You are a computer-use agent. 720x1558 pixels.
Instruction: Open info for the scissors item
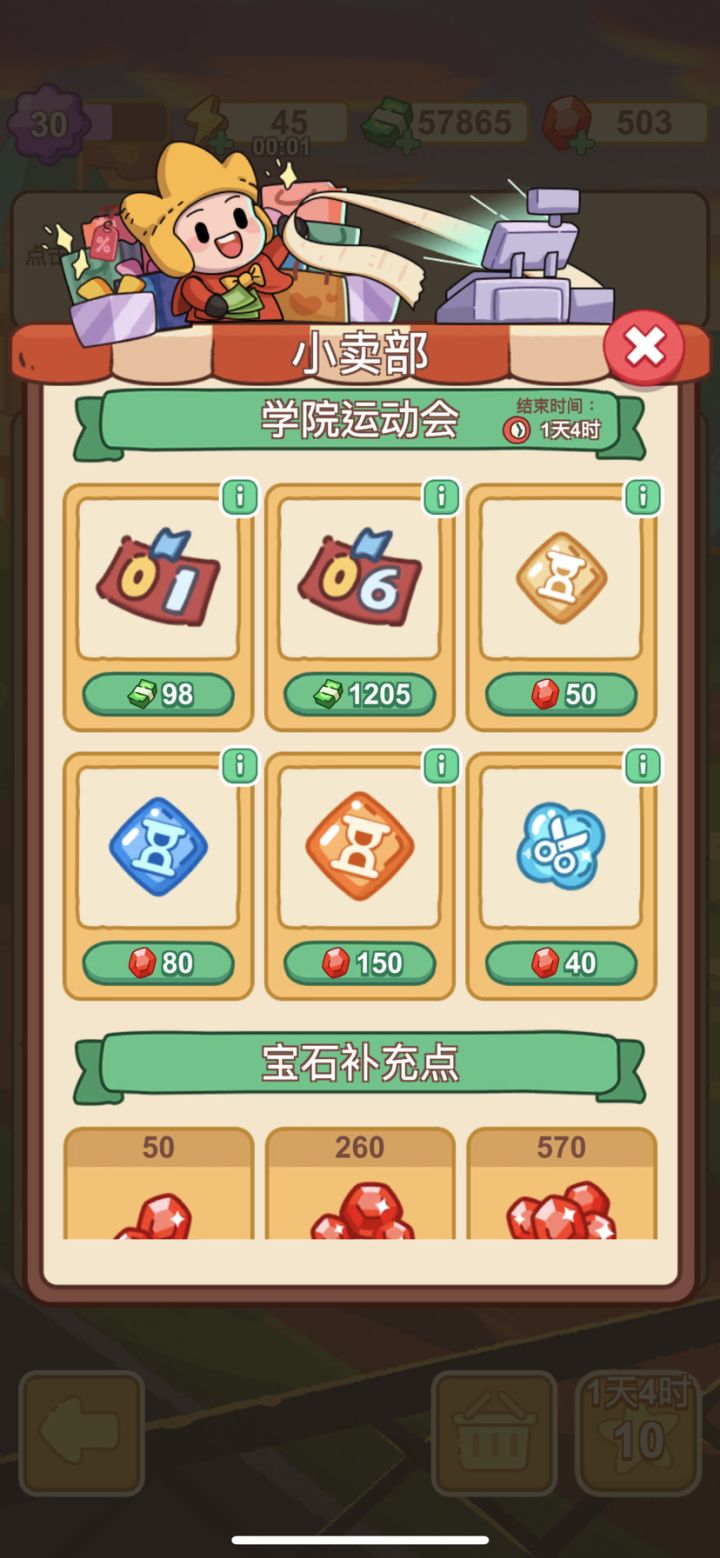click(643, 763)
